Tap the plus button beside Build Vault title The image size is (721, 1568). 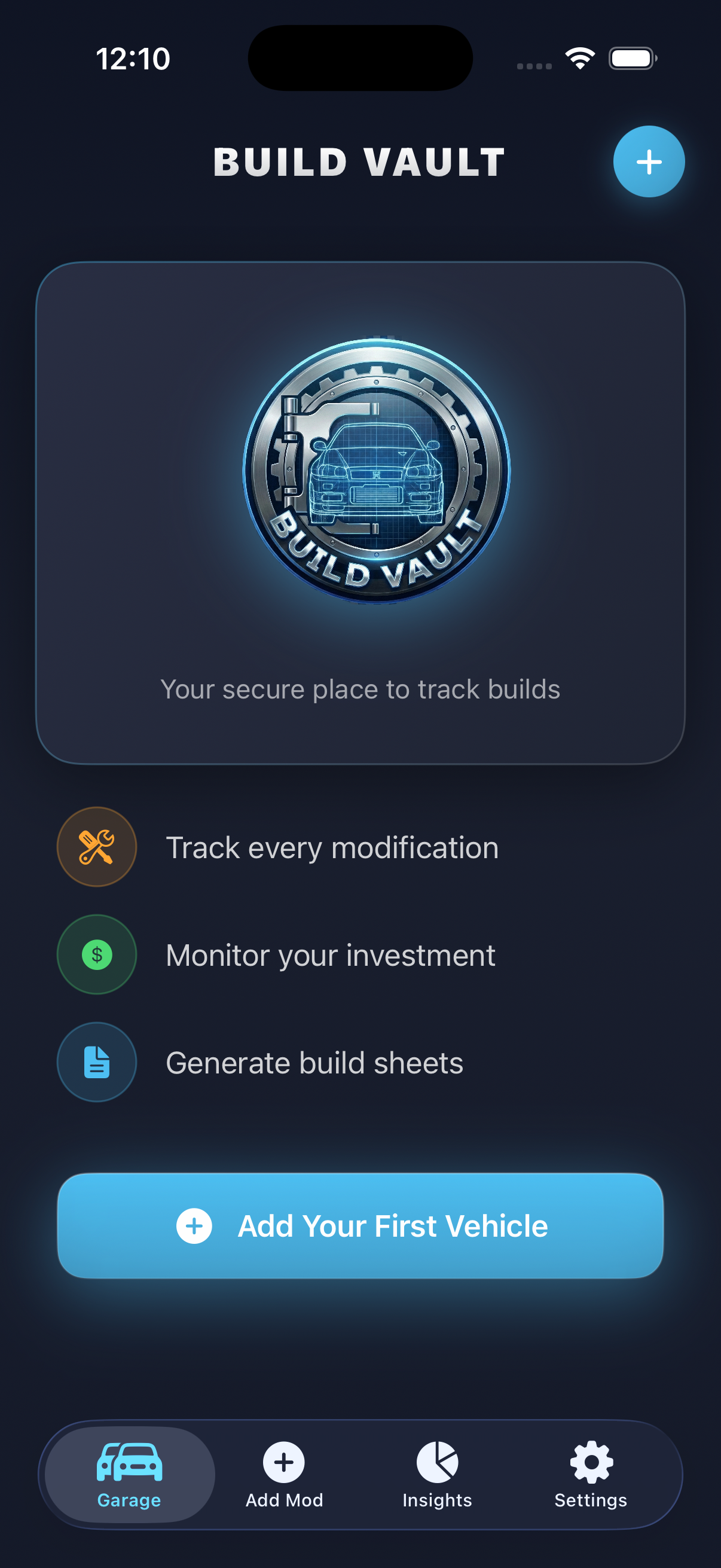click(x=649, y=162)
